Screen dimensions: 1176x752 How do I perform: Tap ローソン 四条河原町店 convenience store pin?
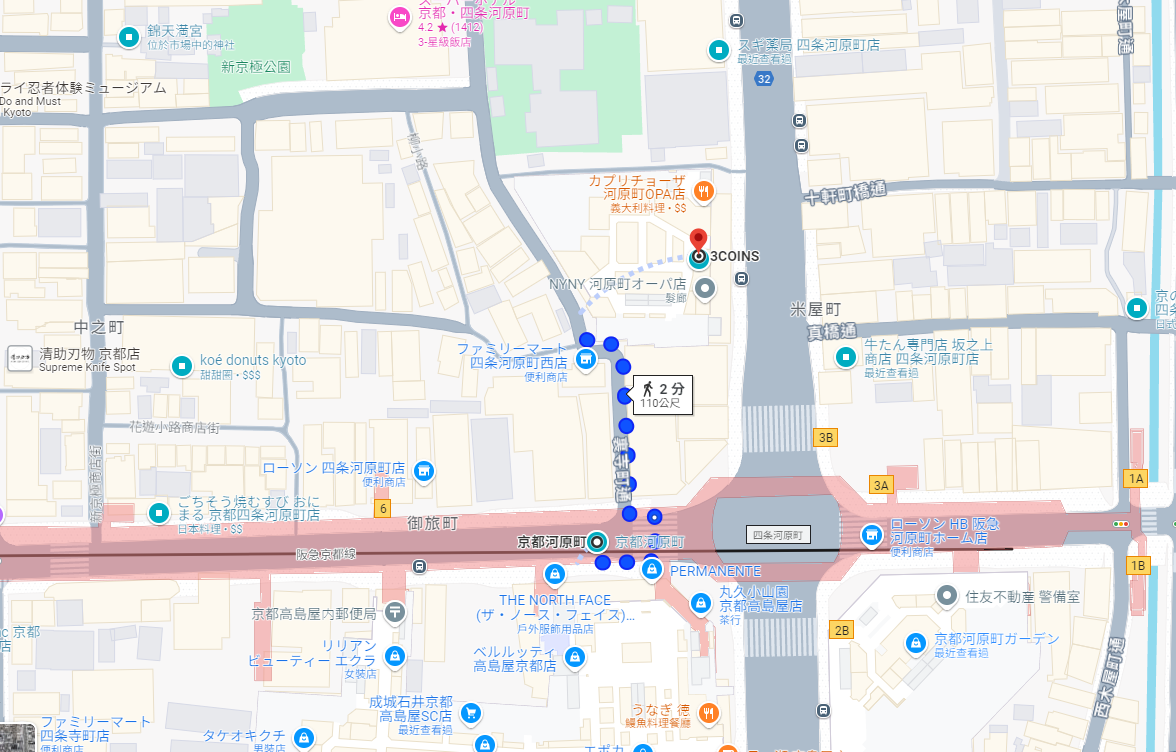[423, 470]
